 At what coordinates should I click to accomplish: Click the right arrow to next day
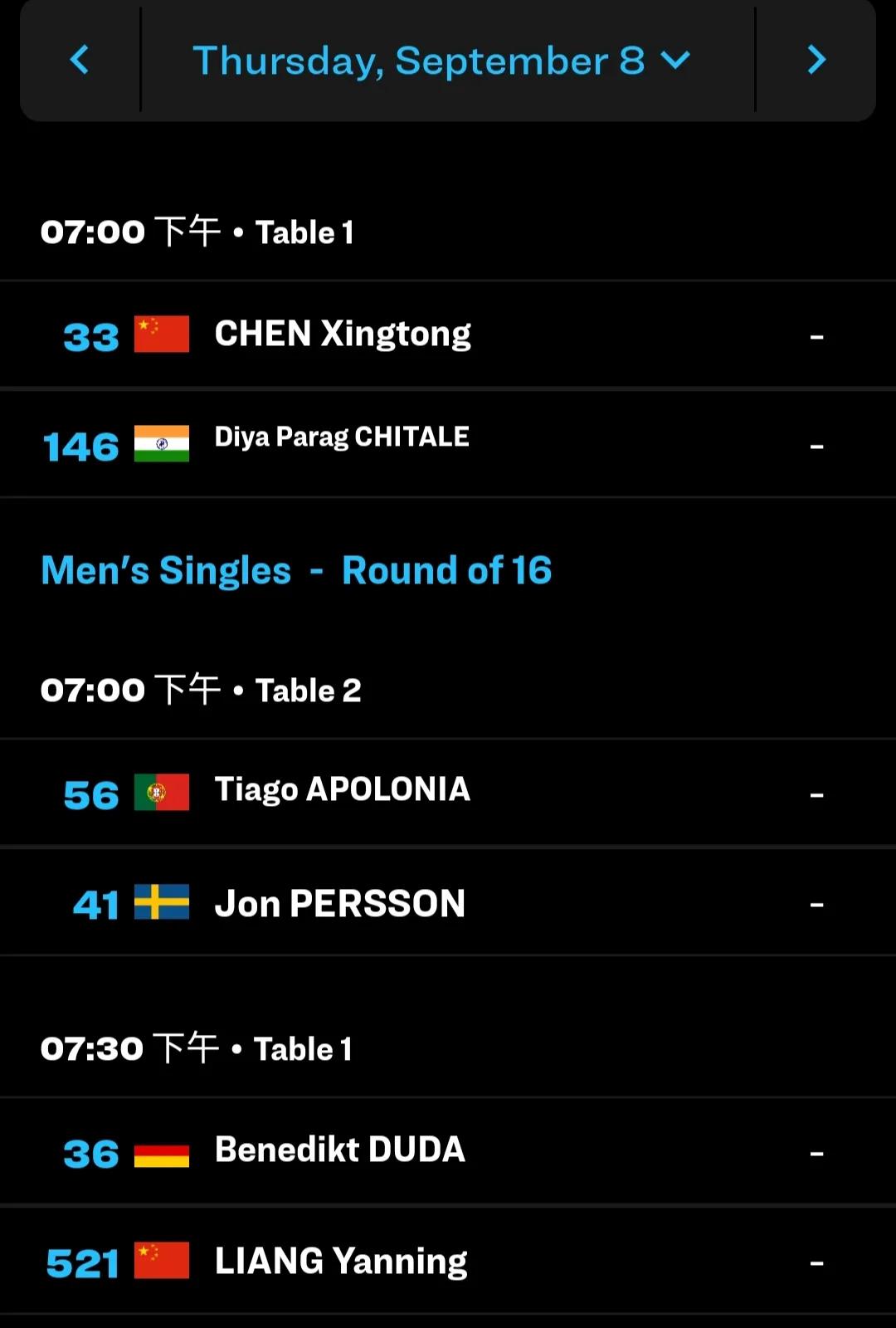point(816,60)
